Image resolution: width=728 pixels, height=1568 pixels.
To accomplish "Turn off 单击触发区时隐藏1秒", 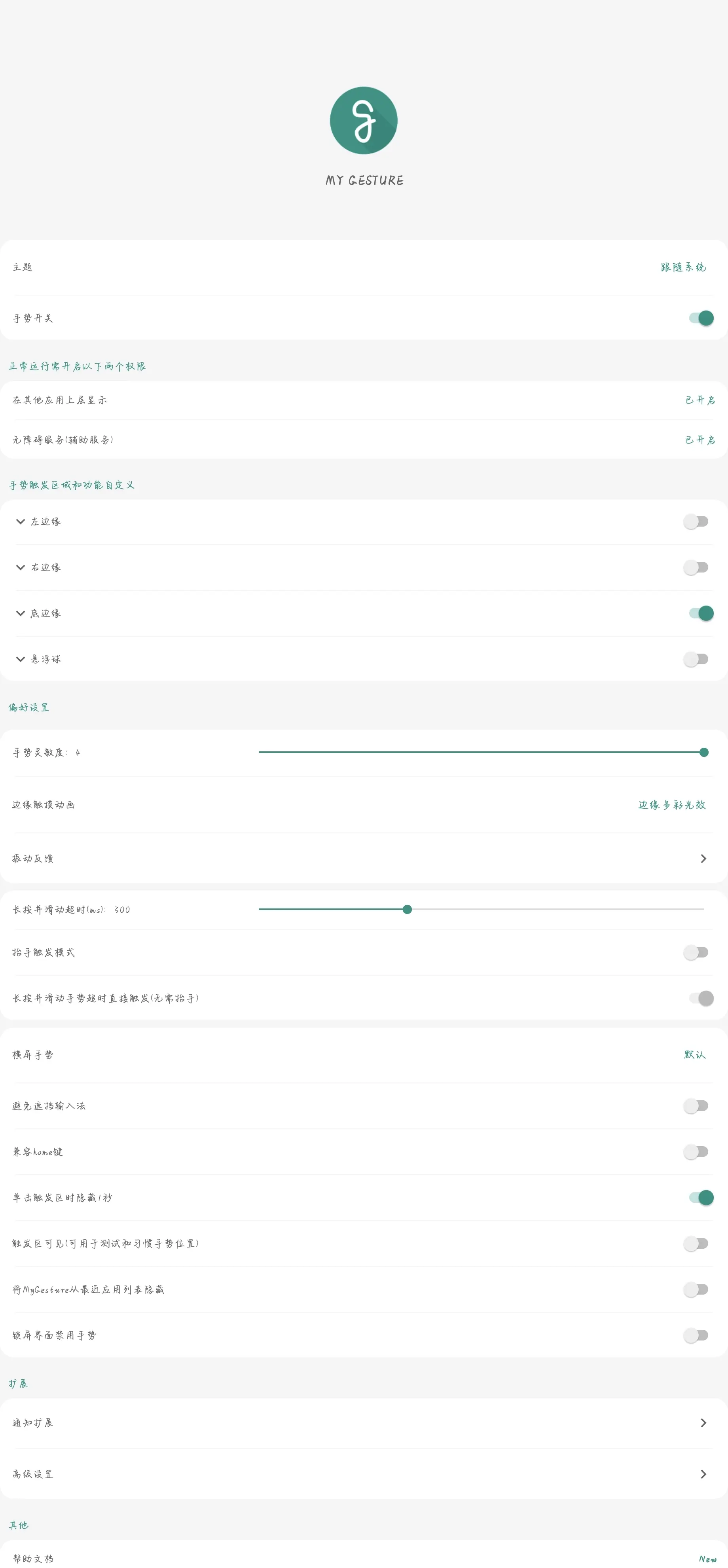I will 700,1197.
